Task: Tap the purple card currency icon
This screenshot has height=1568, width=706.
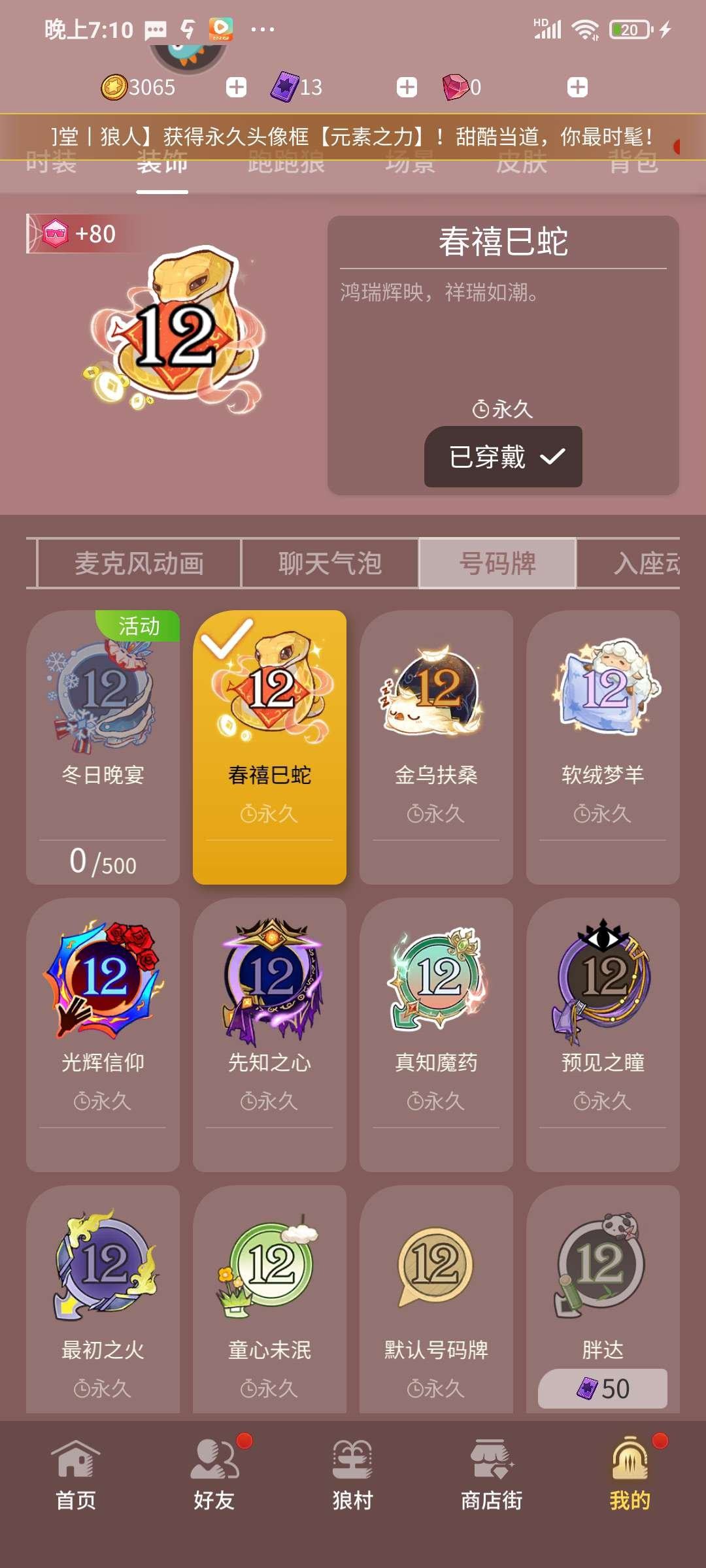Action: (x=284, y=86)
